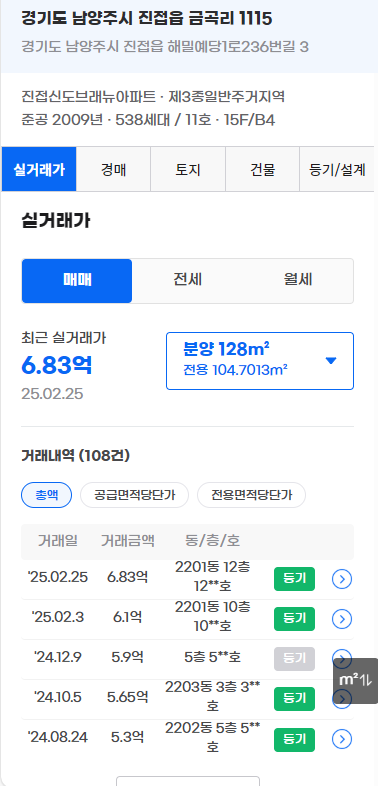378x786 pixels.
Task: Switch to the 경매 tab
Action: [x=113, y=169]
